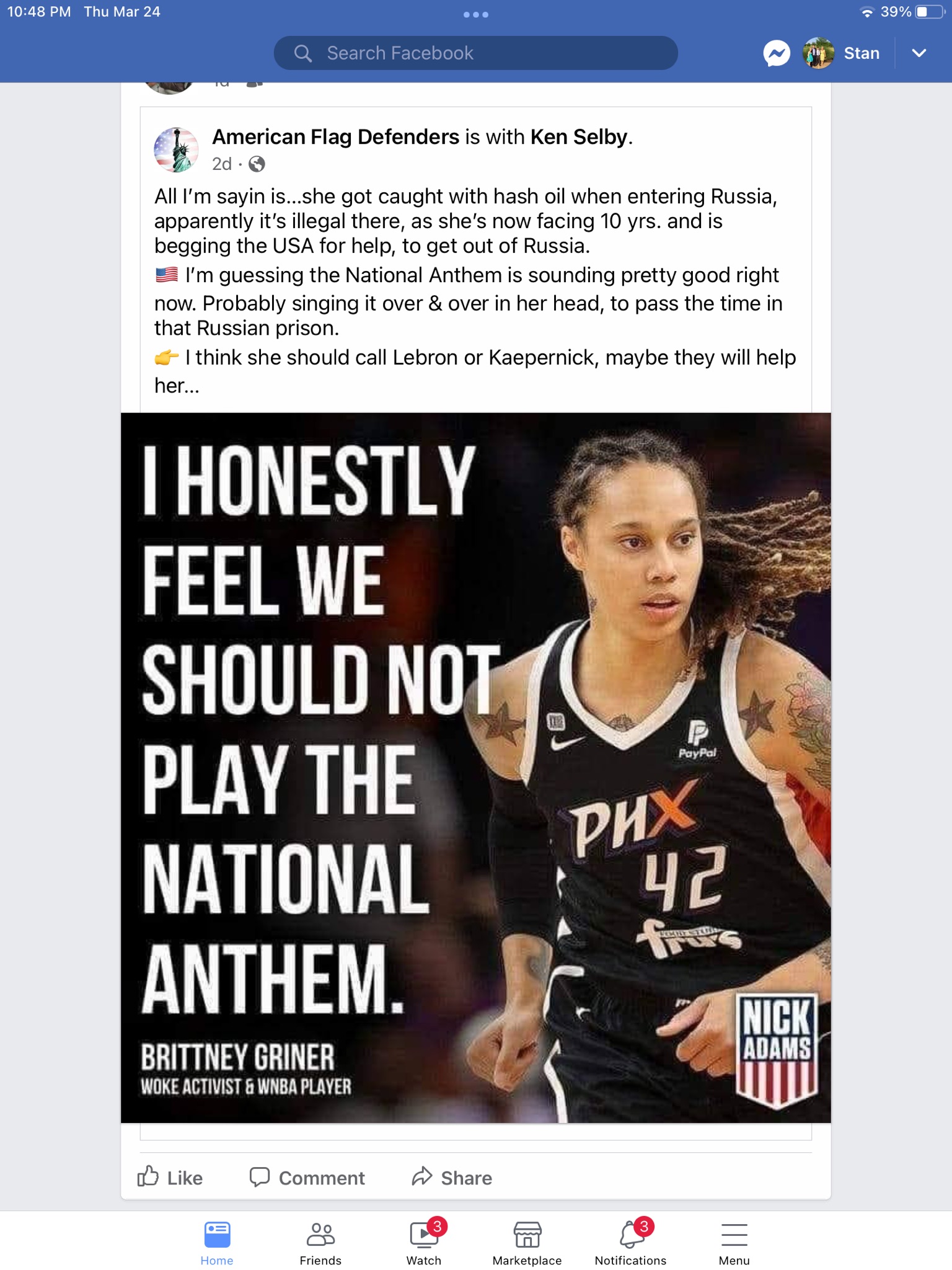
Task: Tap the Search Facebook field
Action: (475, 53)
